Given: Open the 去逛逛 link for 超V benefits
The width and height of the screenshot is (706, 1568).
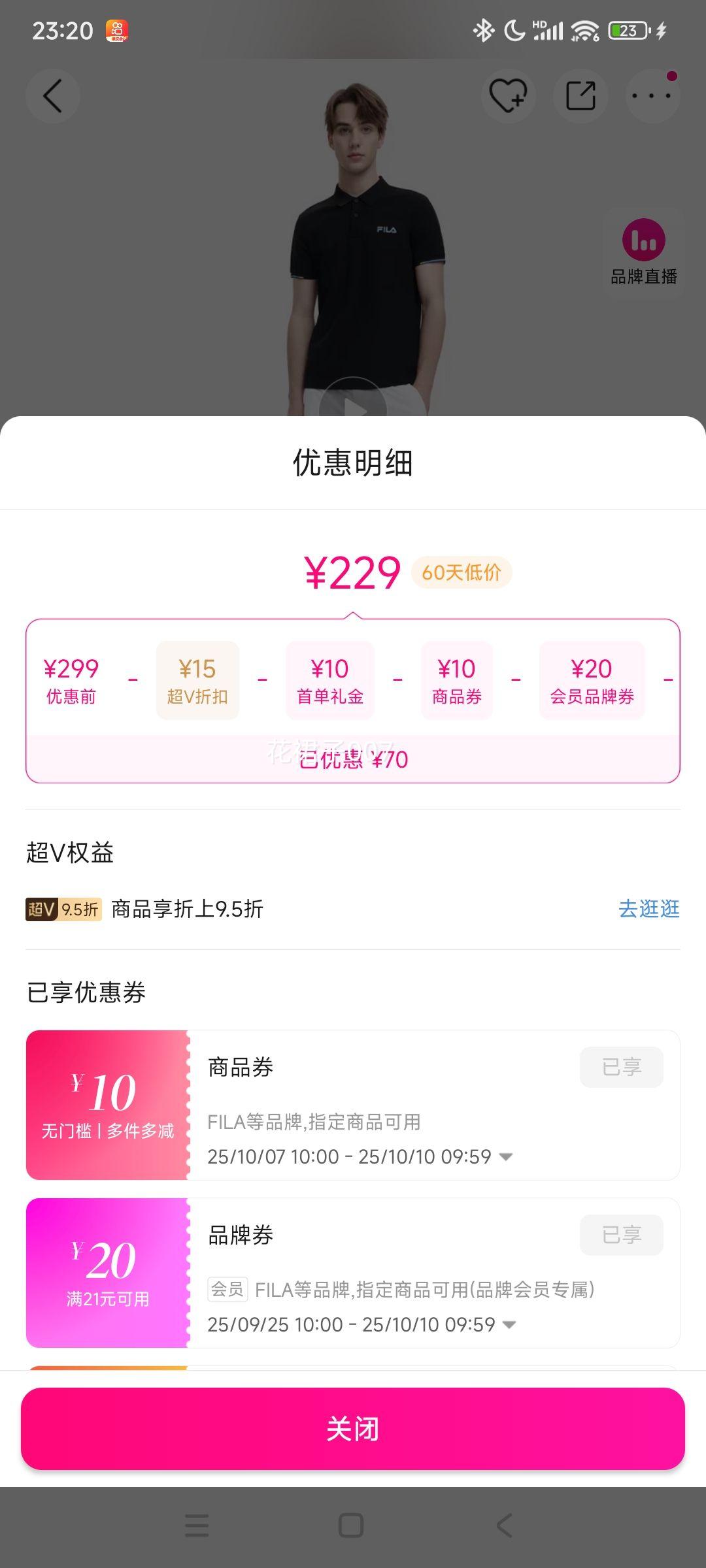Looking at the screenshot, I should tap(648, 909).
